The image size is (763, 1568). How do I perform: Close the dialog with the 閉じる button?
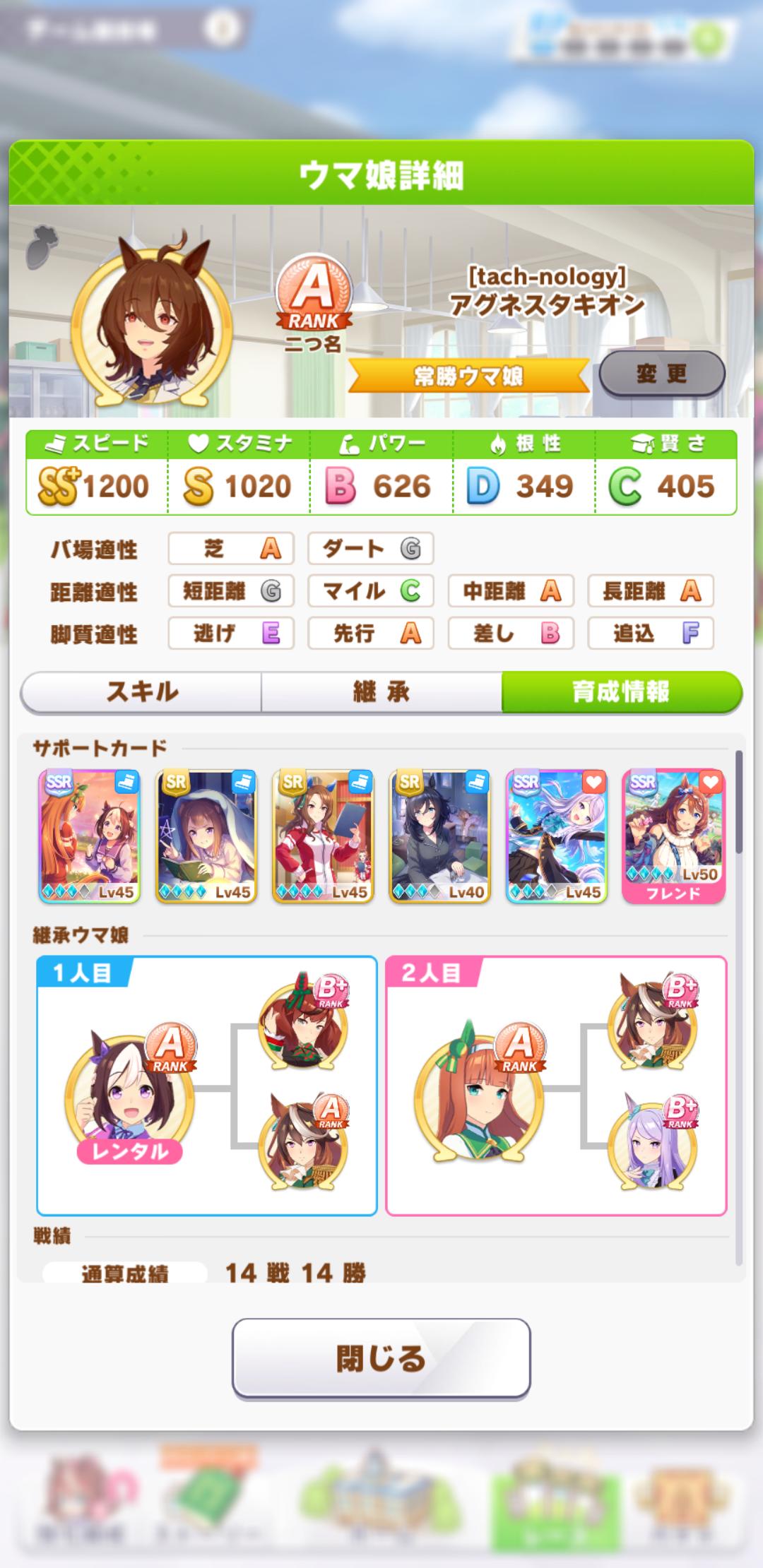coord(381,1358)
